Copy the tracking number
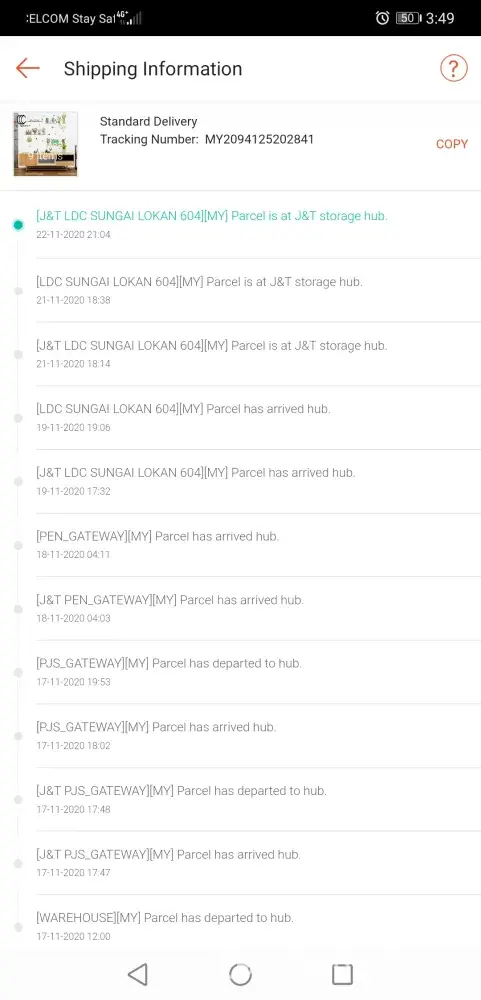The height and width of the screenshot is (1000, 481). [x=452, y=144]
